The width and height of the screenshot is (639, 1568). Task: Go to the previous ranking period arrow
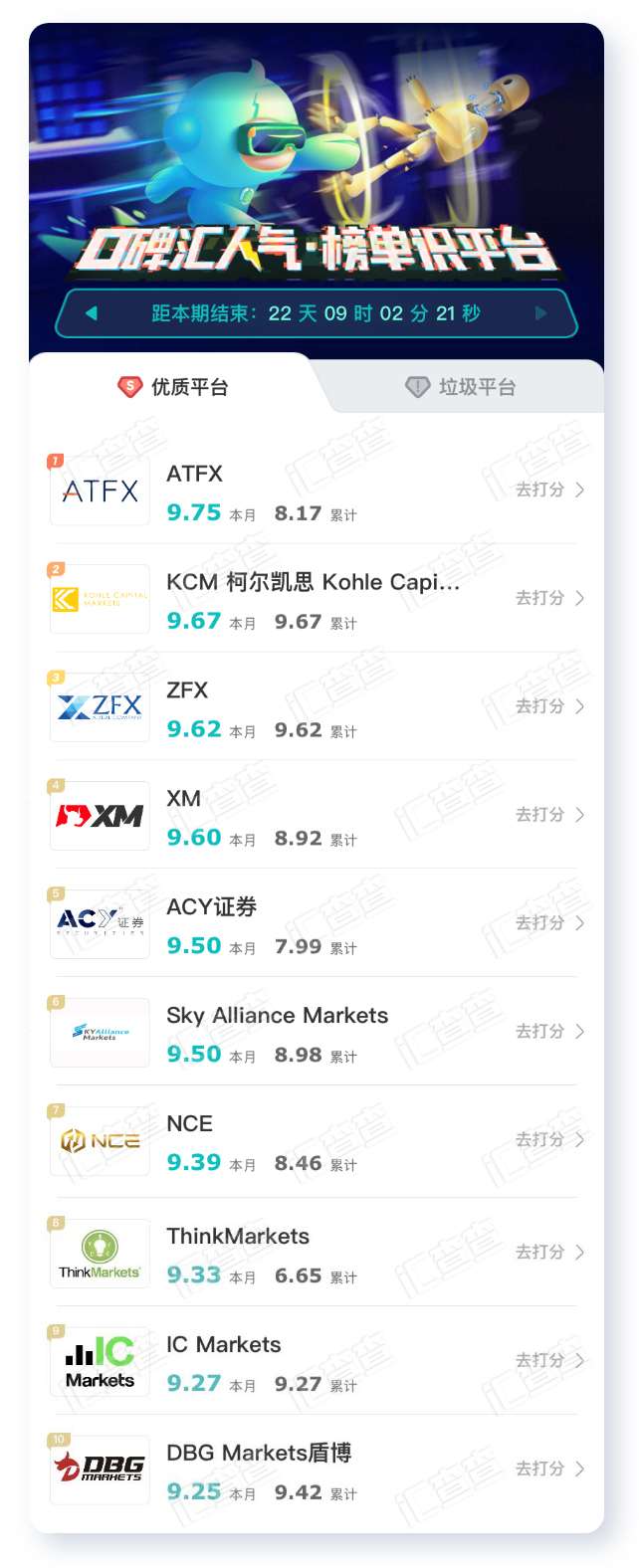[x=92, y=313]
